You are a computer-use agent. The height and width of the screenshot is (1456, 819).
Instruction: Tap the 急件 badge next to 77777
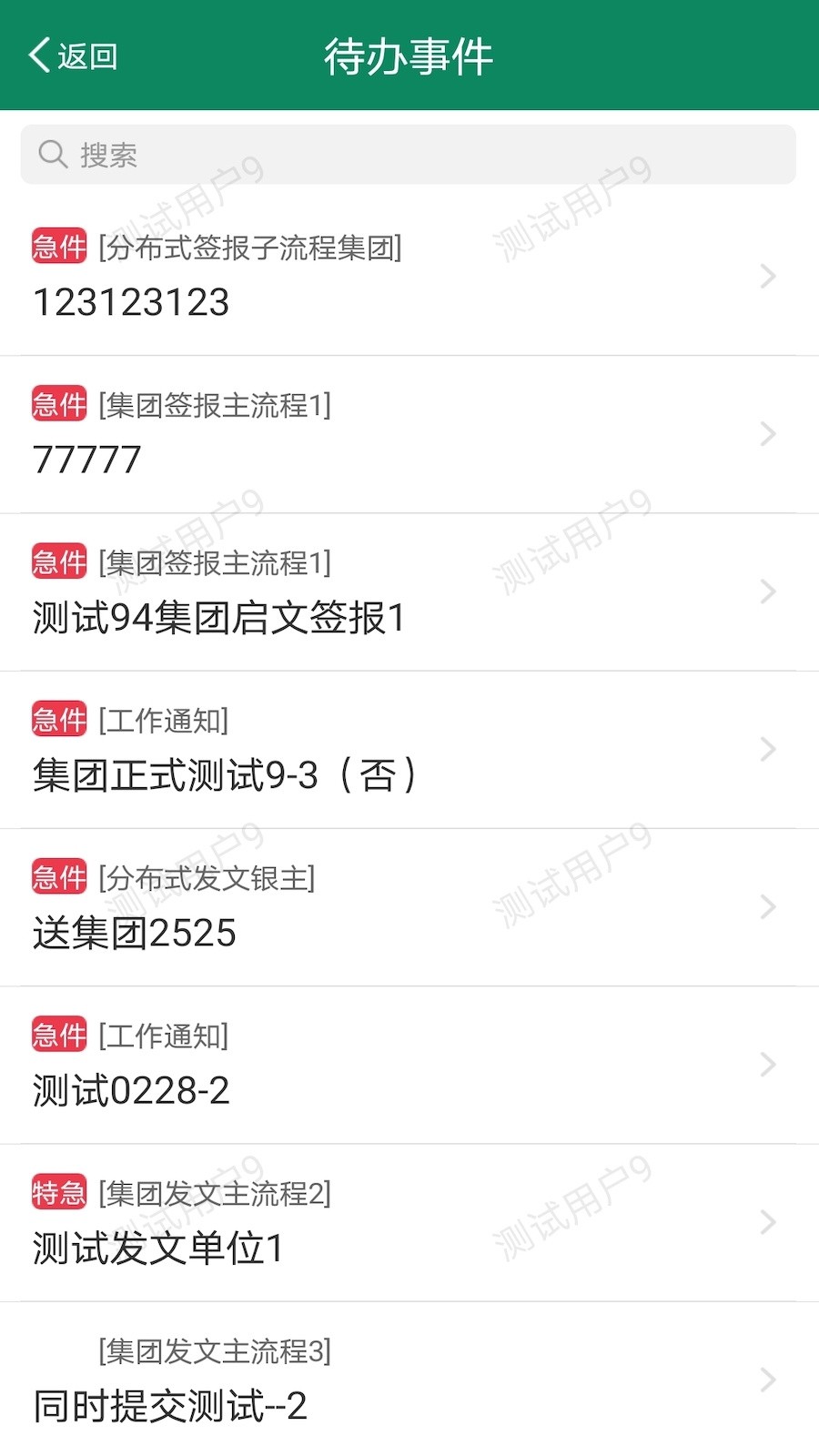click(57, 403)
